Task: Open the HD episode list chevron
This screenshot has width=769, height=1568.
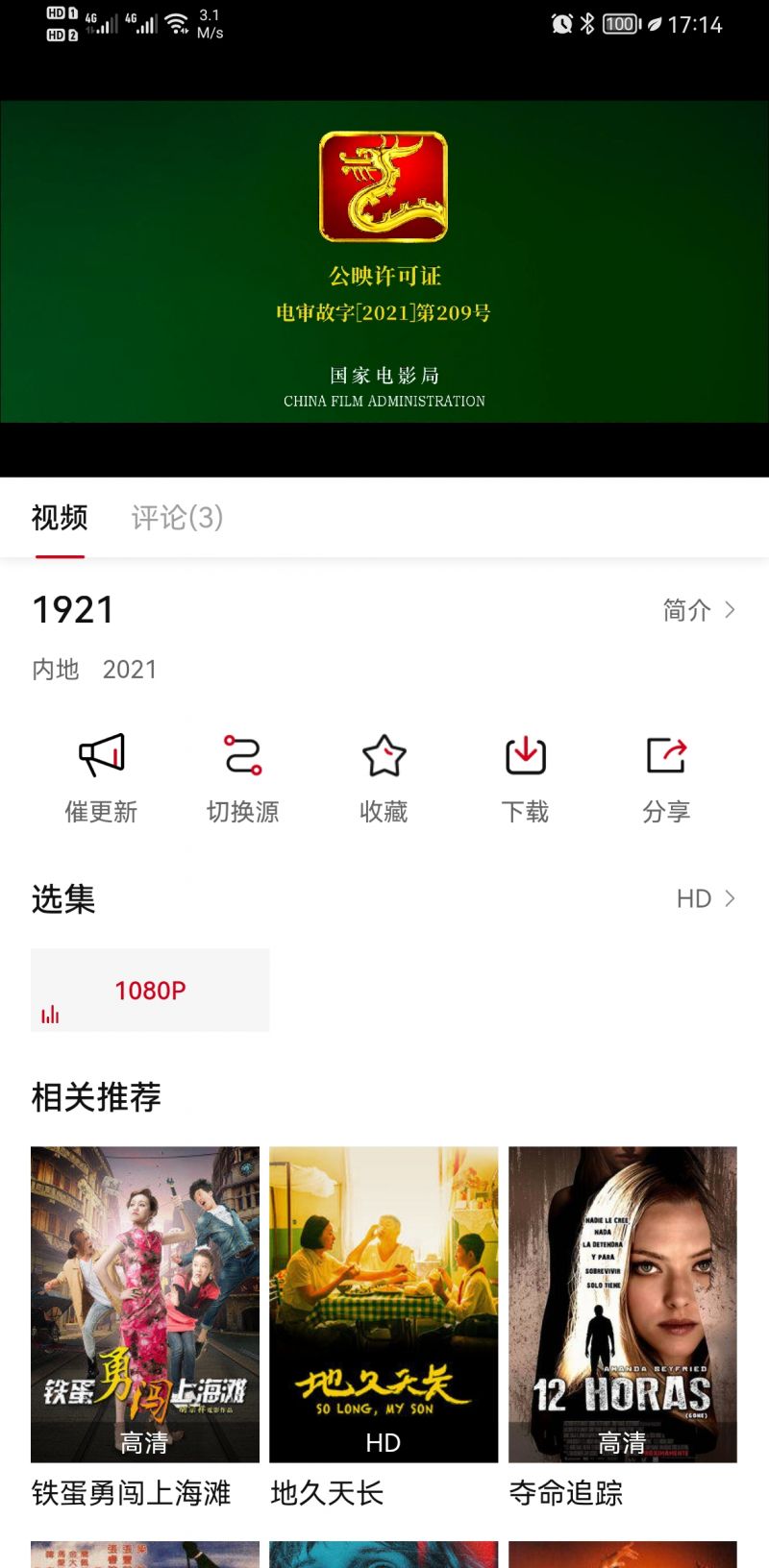Action: (x=707, y=897)
